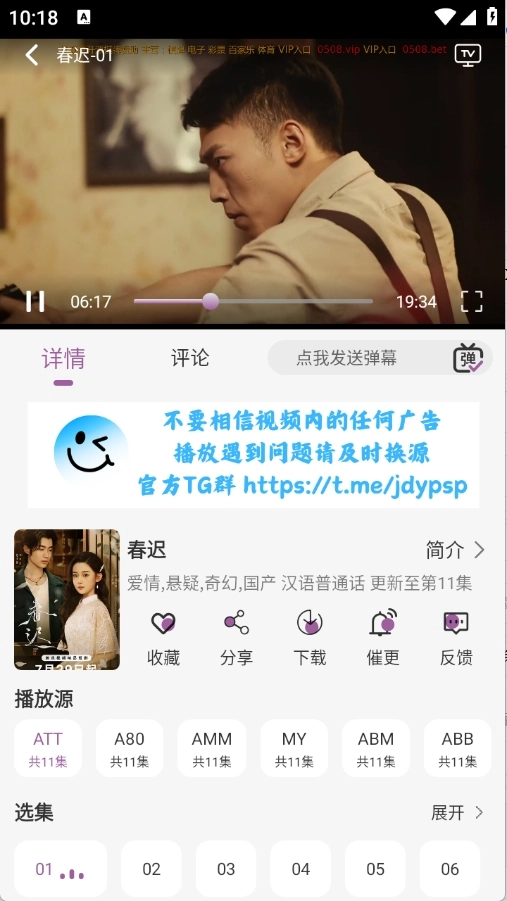
Task: Add 春迟 to 收藏 favorites
Action: pyautogui.click(x=163, y=638)
